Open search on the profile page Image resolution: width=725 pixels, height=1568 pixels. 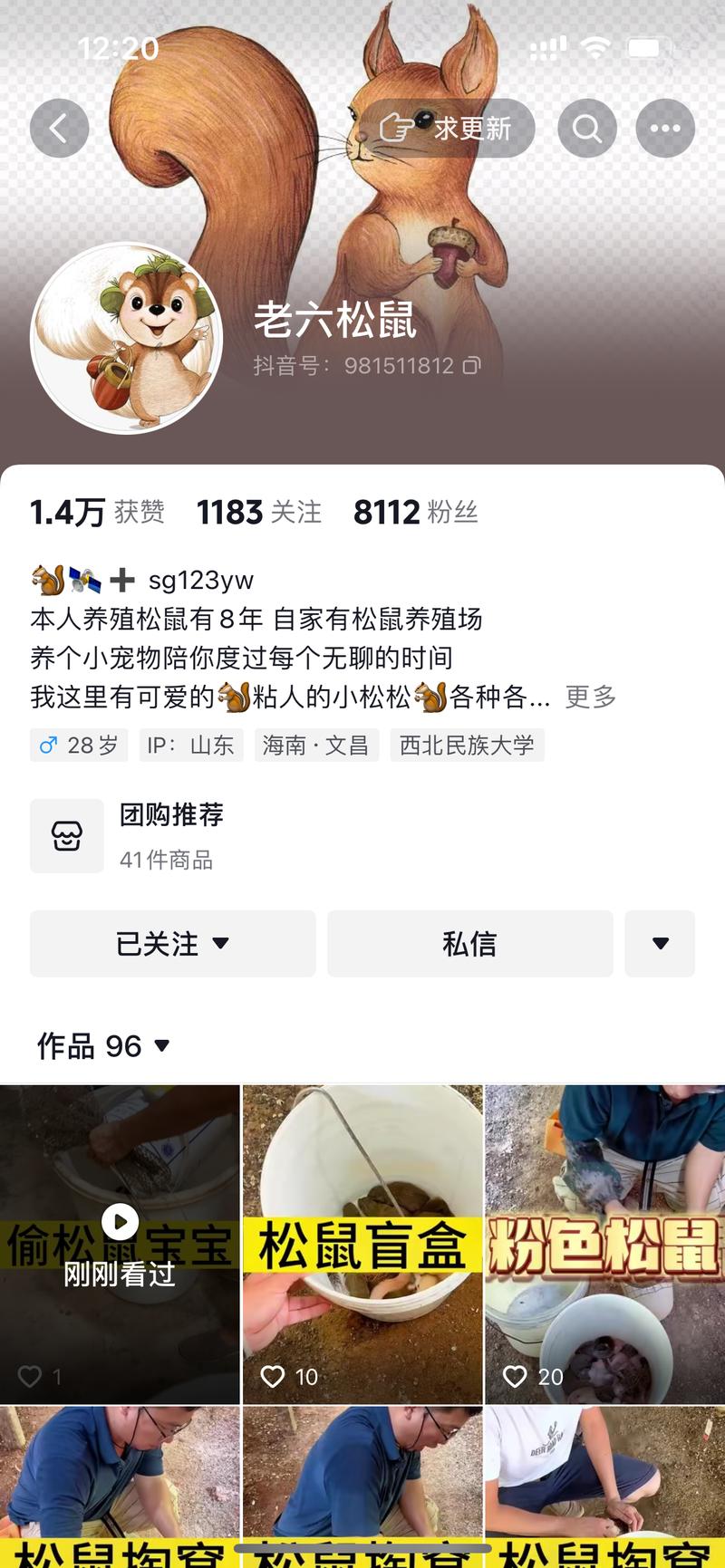587,128
